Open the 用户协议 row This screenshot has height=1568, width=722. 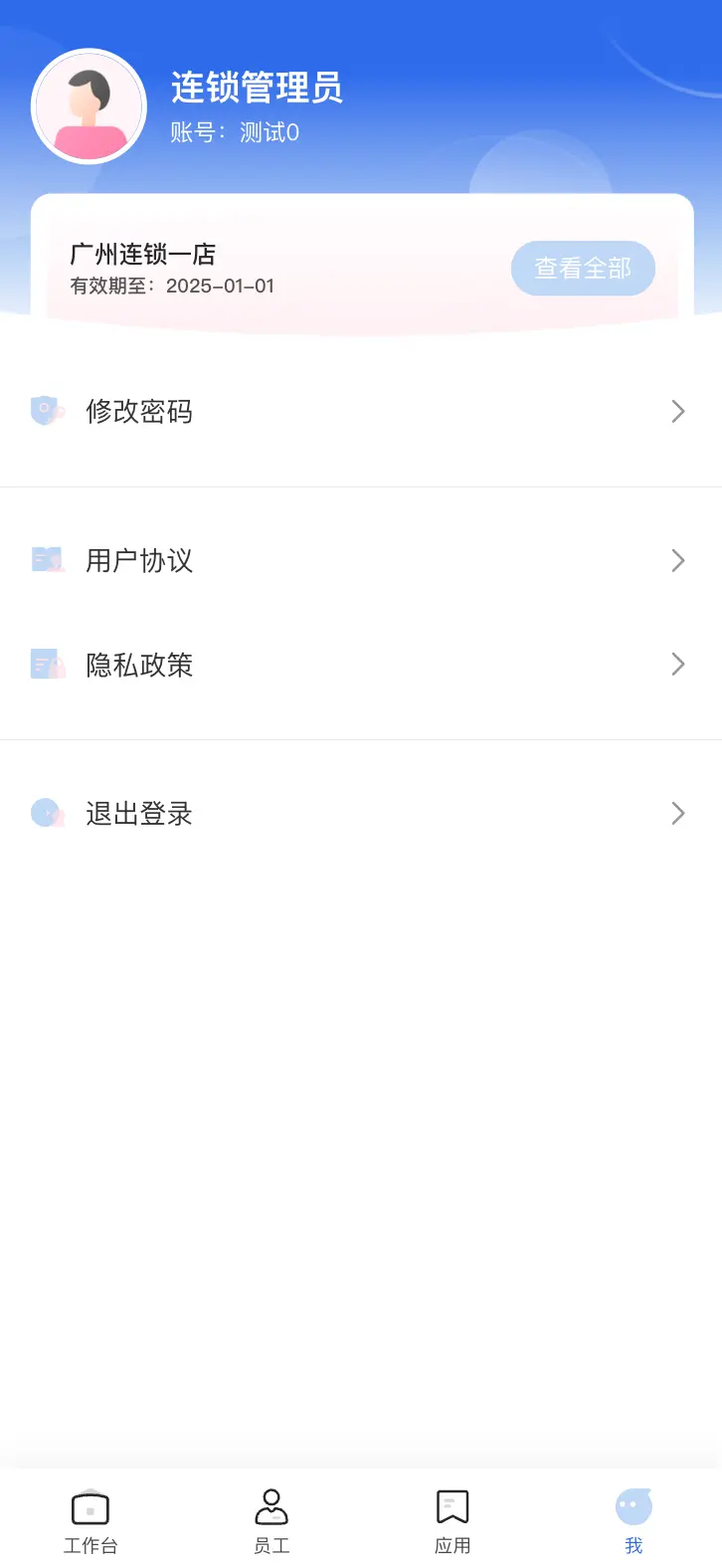pyautogui.click(x=360, y=561)
